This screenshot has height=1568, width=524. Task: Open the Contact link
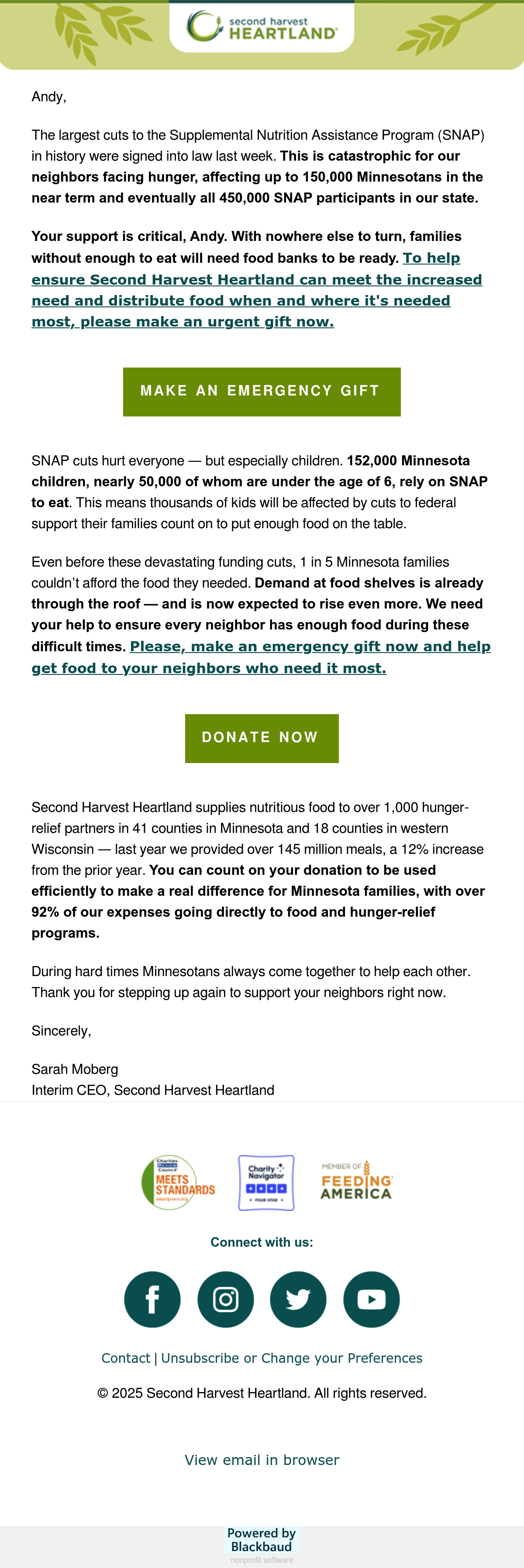point(125,1358)
